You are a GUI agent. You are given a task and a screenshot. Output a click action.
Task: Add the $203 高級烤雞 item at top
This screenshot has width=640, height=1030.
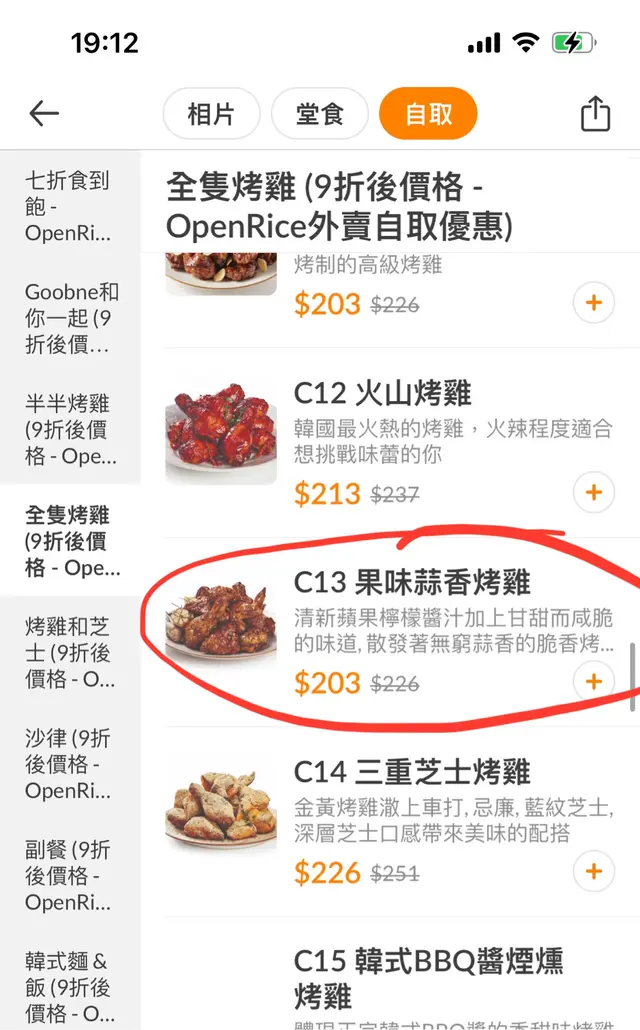594,302
